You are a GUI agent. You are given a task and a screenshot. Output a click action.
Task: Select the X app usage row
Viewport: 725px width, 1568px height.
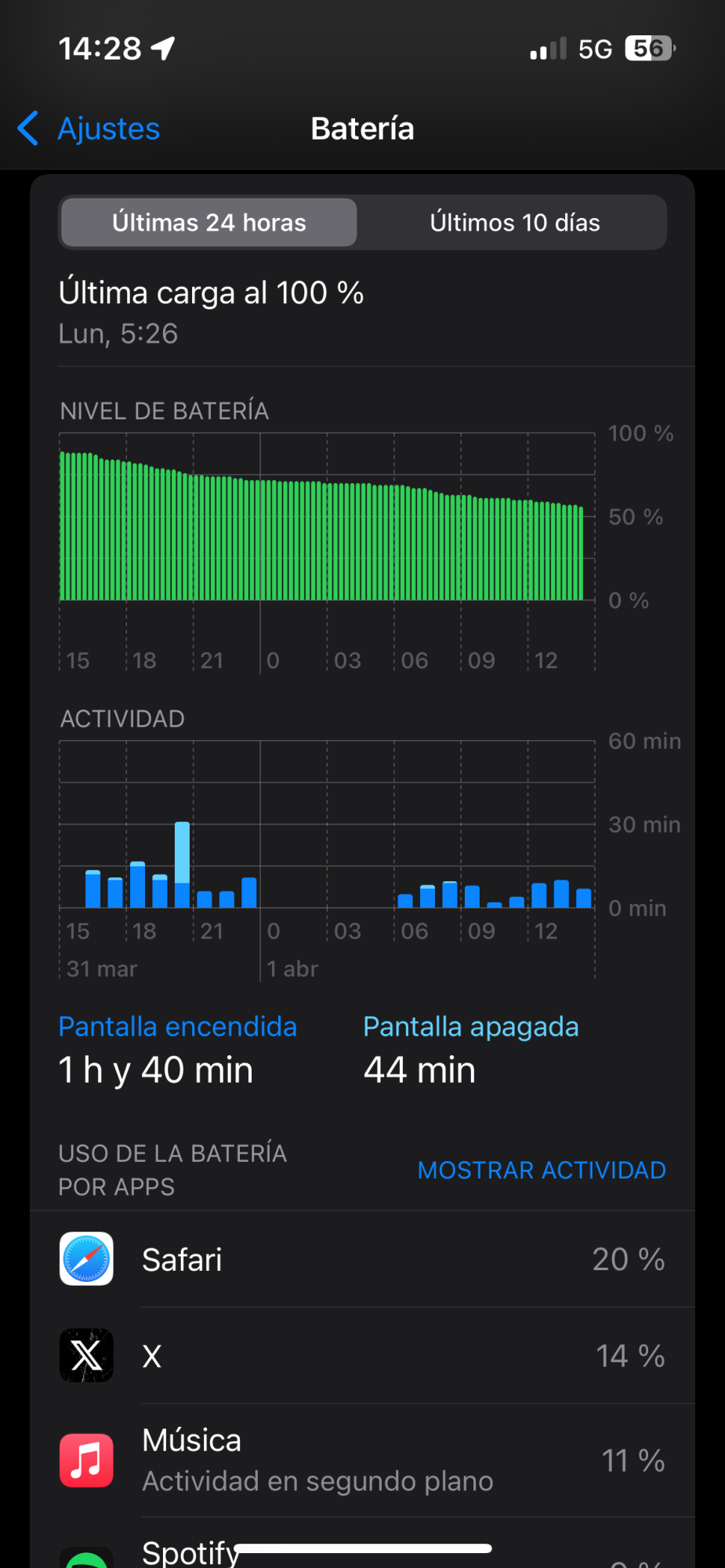pyautogui.click(x=362, y=1356)
